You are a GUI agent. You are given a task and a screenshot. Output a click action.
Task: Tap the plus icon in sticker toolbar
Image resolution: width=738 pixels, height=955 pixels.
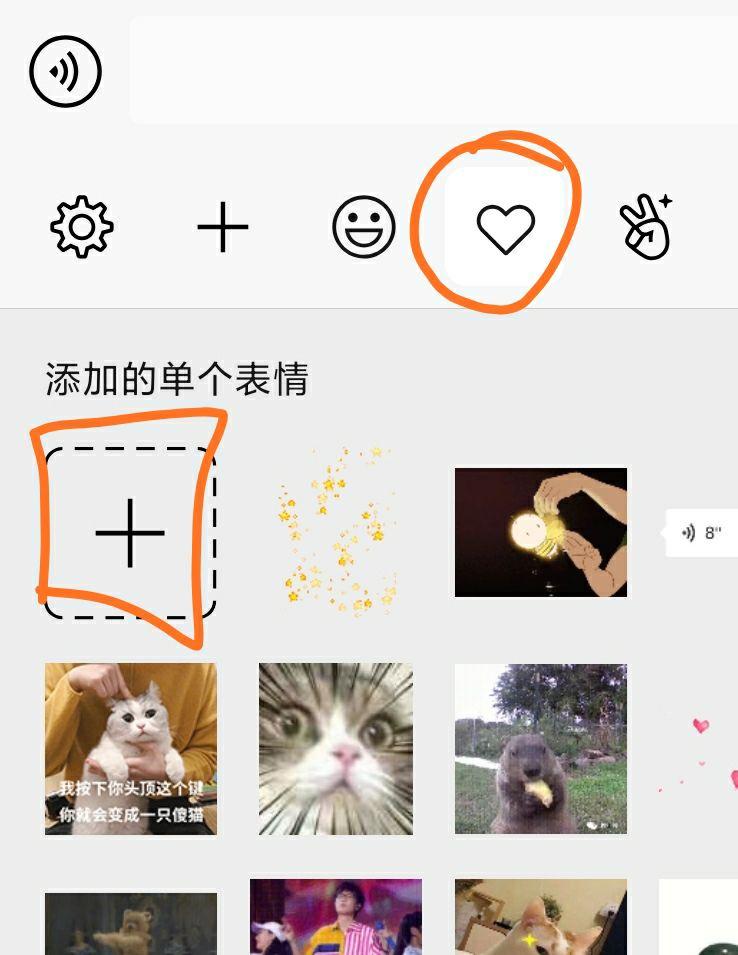coord(223,228)
